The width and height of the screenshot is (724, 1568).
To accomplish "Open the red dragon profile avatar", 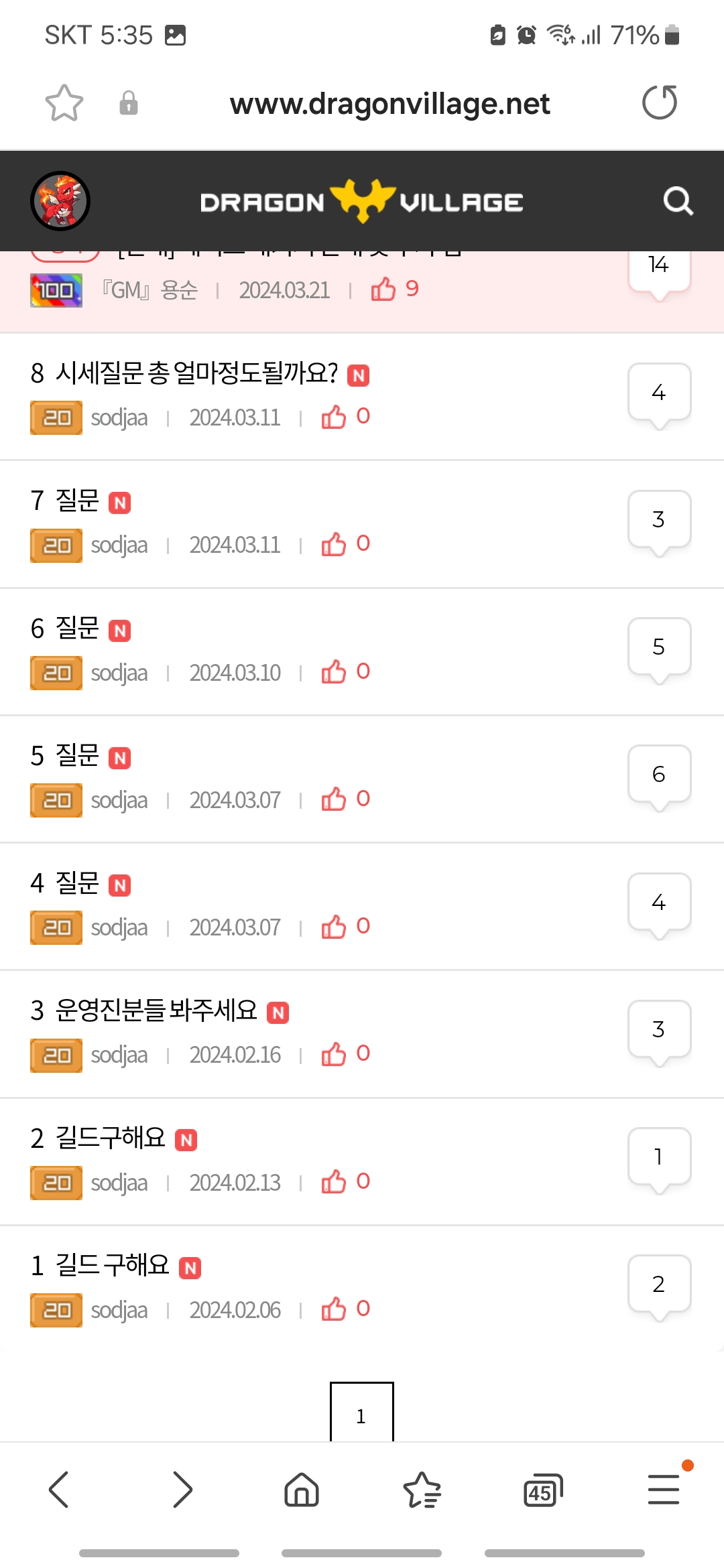I will pyautogui.click(x=60, y=201).
